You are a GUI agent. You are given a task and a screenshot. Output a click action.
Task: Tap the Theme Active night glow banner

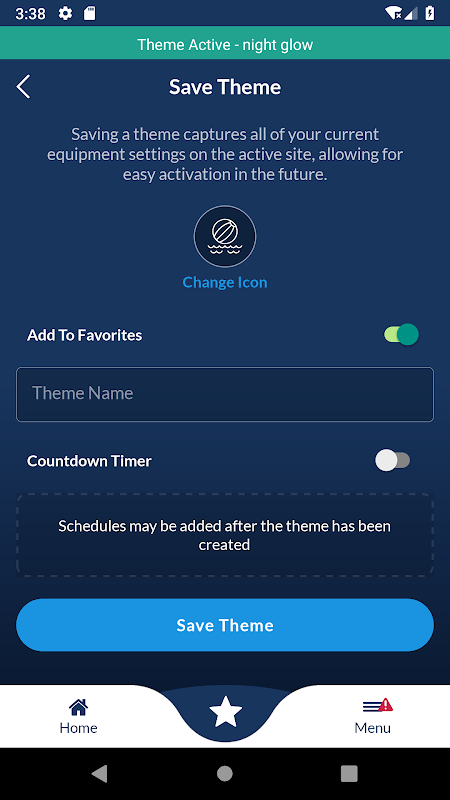[225, 44]
